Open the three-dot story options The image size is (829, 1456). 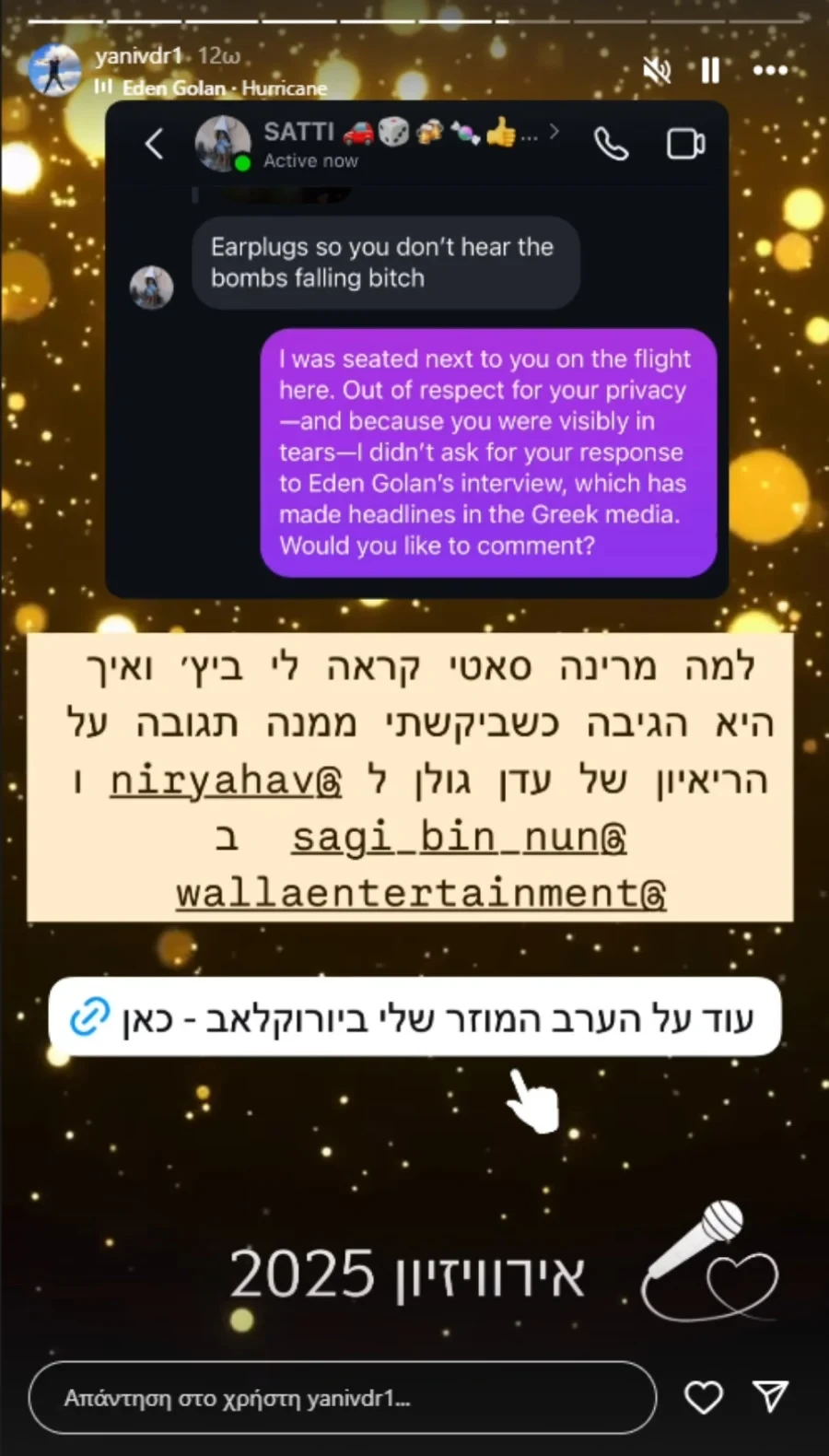point(770,70)
